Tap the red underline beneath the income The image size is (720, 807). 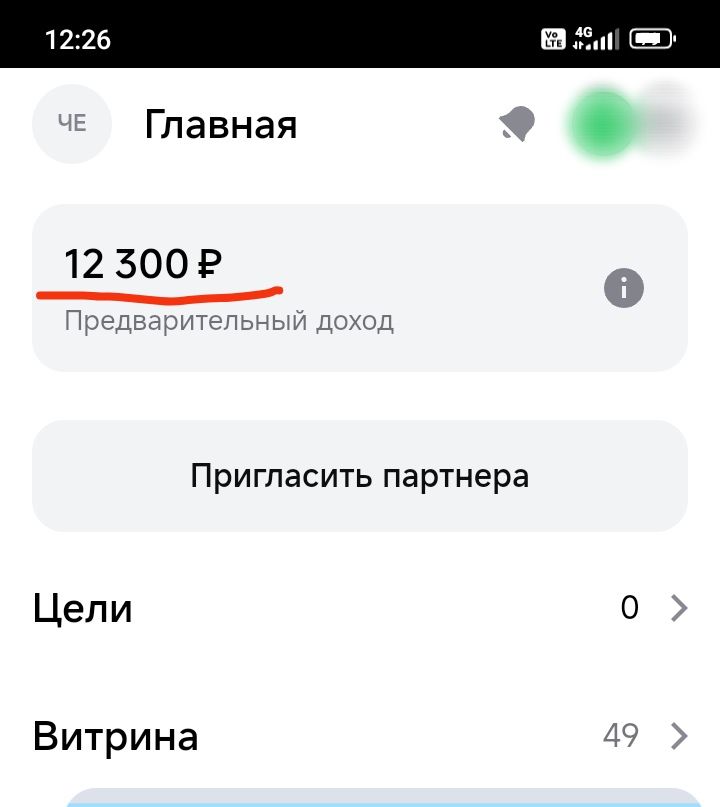[x=160, y=292]
